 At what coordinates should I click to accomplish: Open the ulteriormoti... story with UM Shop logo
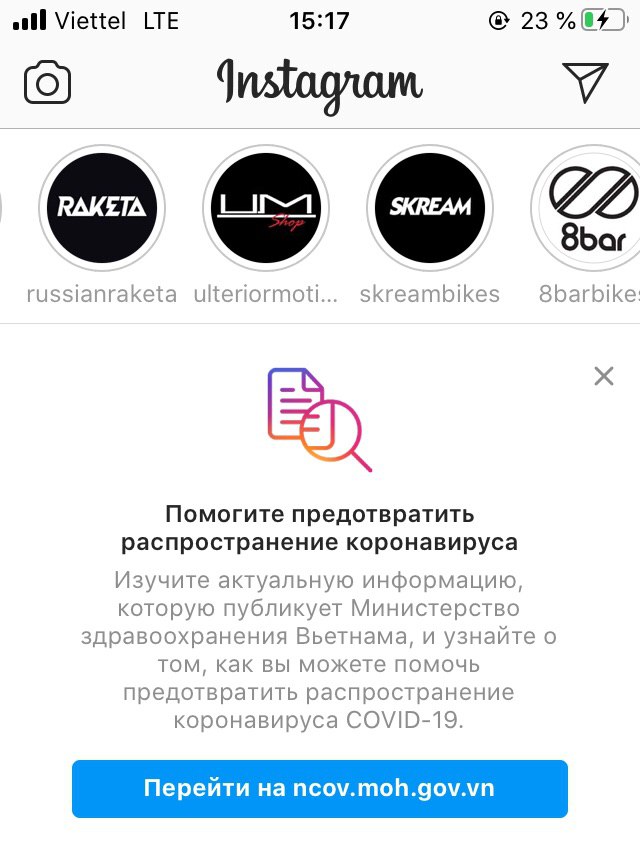point(265,208)
